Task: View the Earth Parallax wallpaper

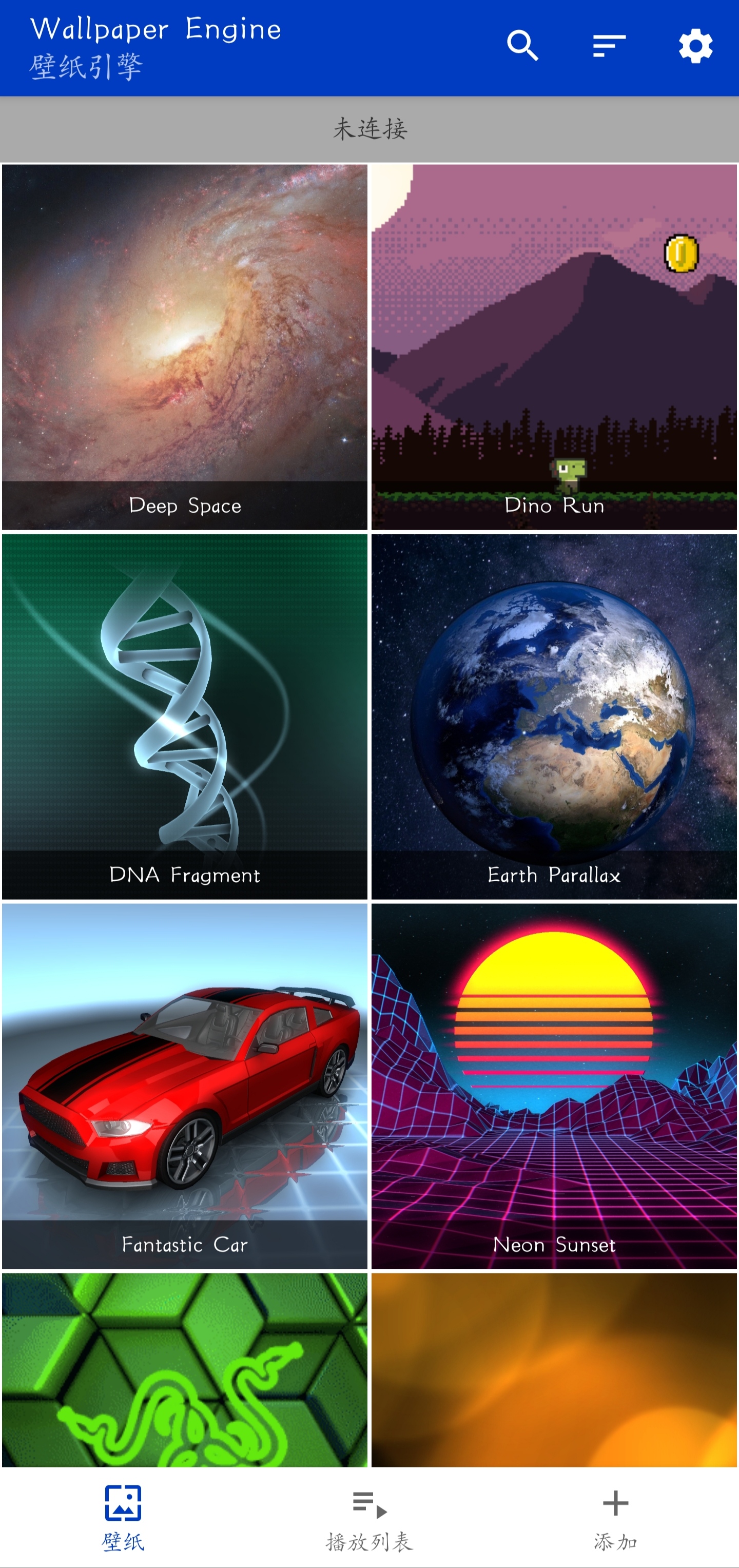Action: [554, 717]
